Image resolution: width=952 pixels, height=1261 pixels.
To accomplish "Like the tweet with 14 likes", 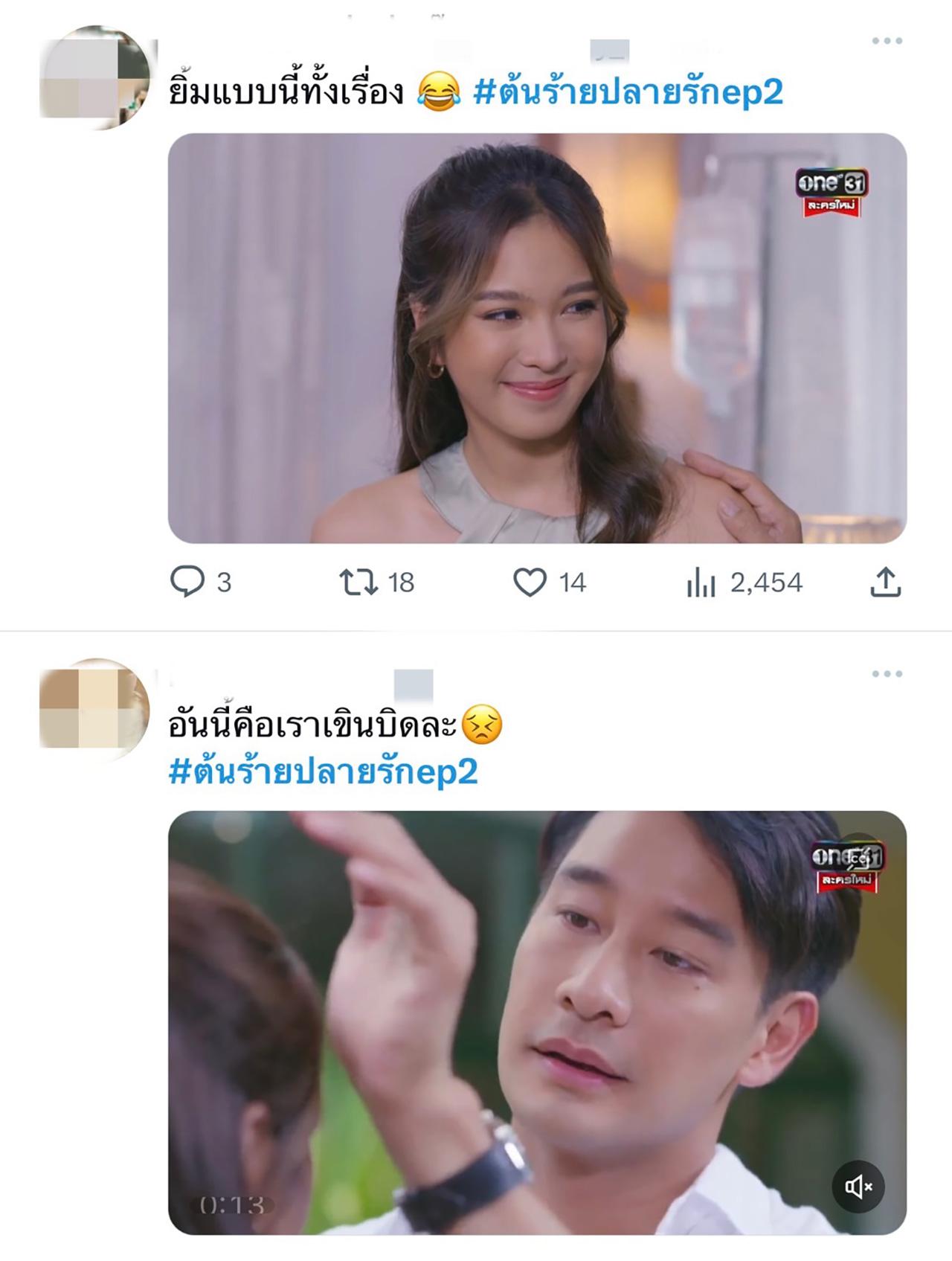I will pyautogui.click(x=530, y=582).
